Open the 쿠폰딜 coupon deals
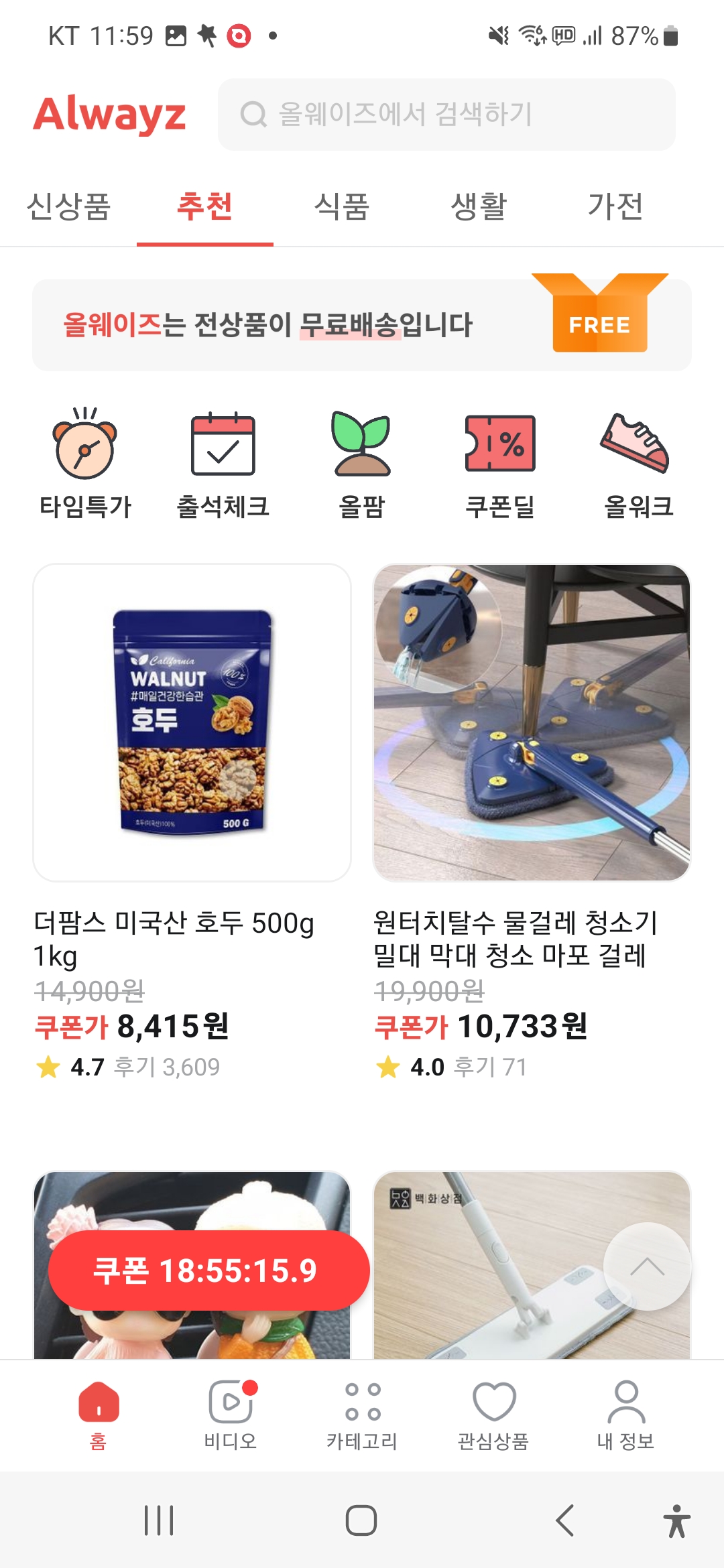This screenshot has height=1568, width=724. [x=500, y=464]
